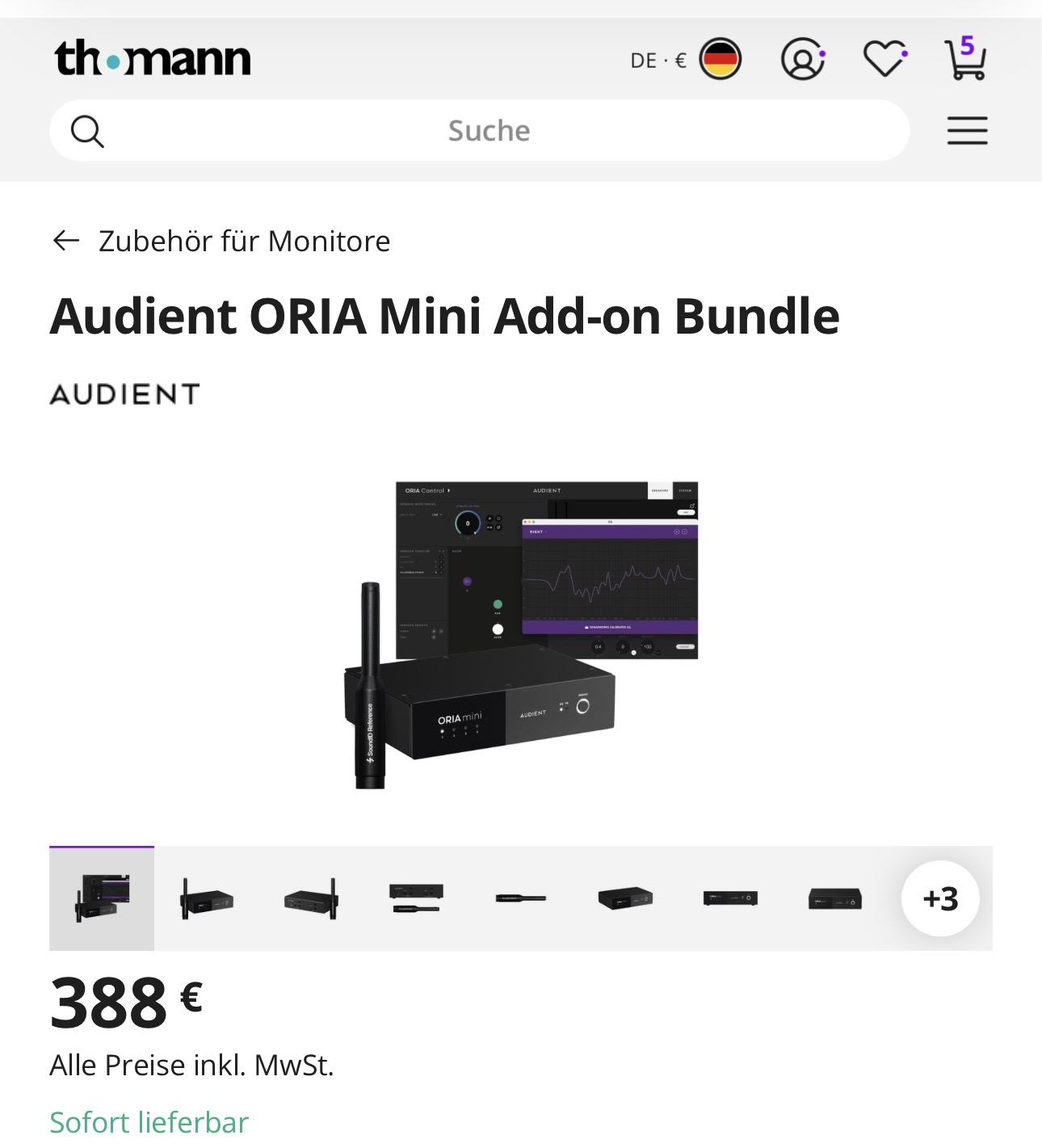Viewport: 1042px width, 1148px height.
Task: Open the customer account icon
Action: 802,59
